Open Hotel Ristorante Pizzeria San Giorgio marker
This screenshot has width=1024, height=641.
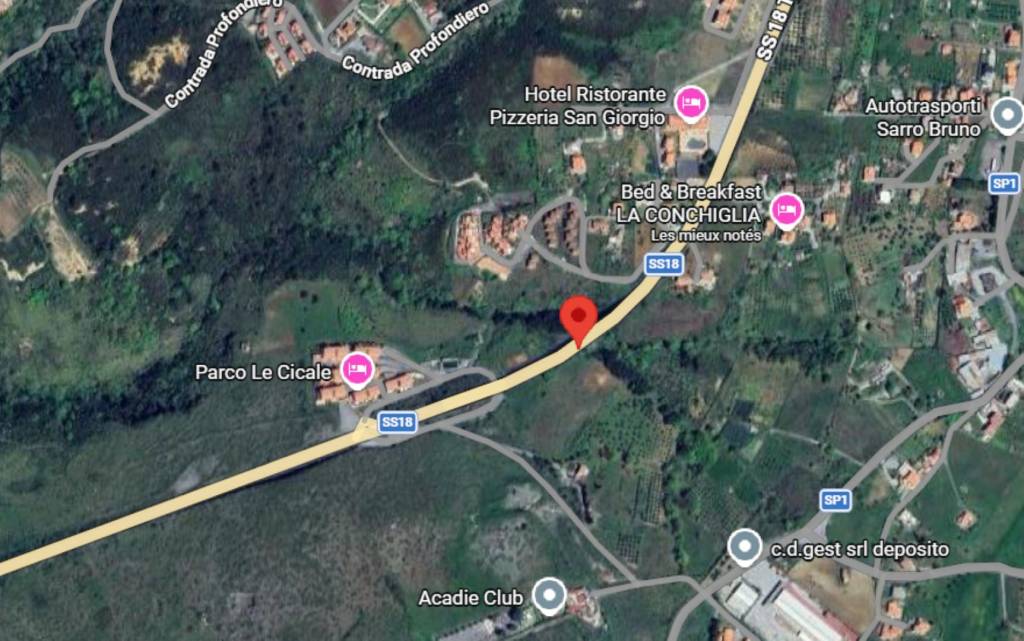689,103
